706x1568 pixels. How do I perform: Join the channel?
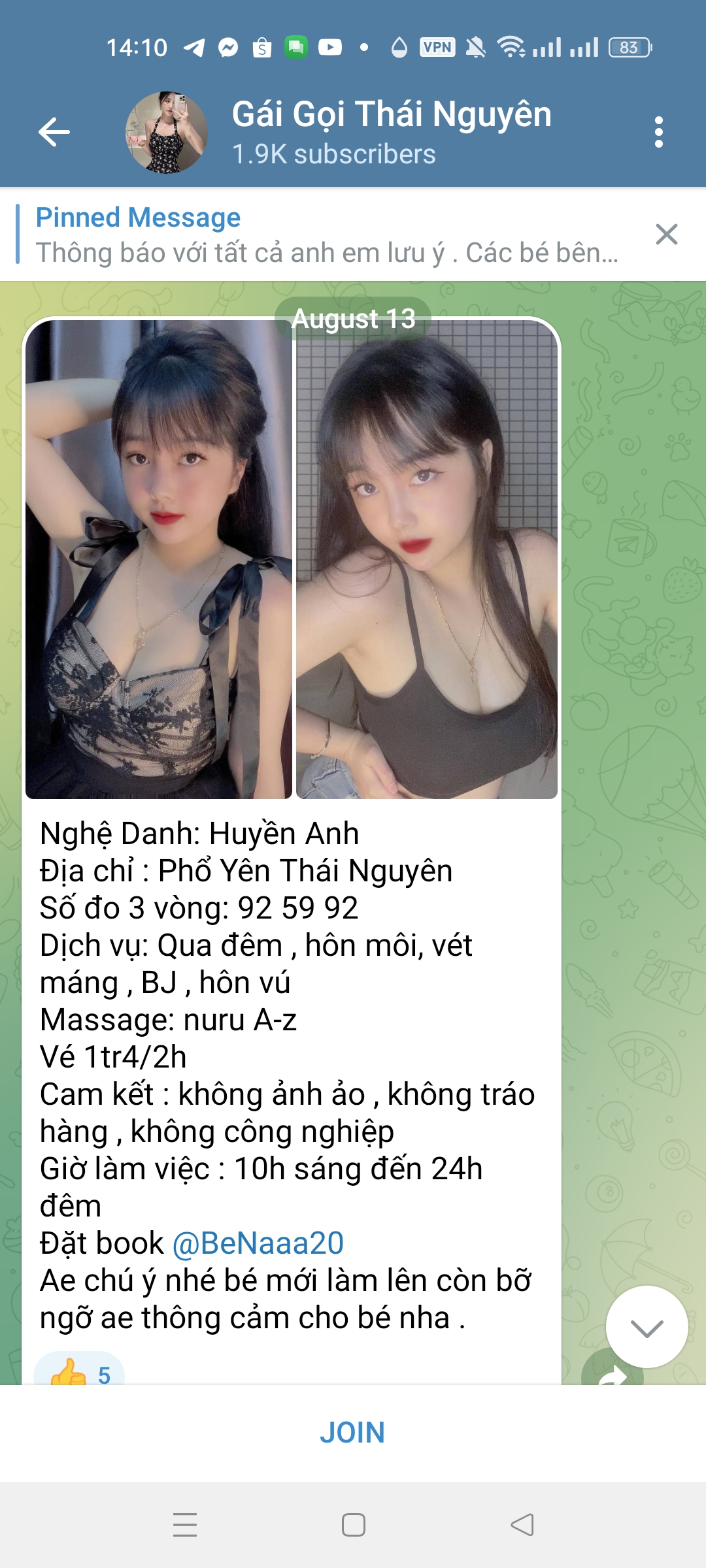click(x=352, y=1433)
